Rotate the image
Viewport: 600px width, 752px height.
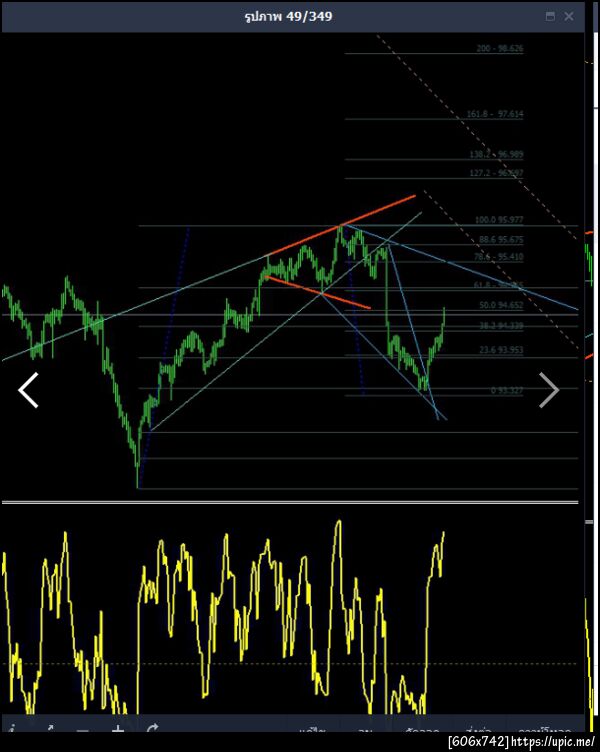(x=153, y=731)
